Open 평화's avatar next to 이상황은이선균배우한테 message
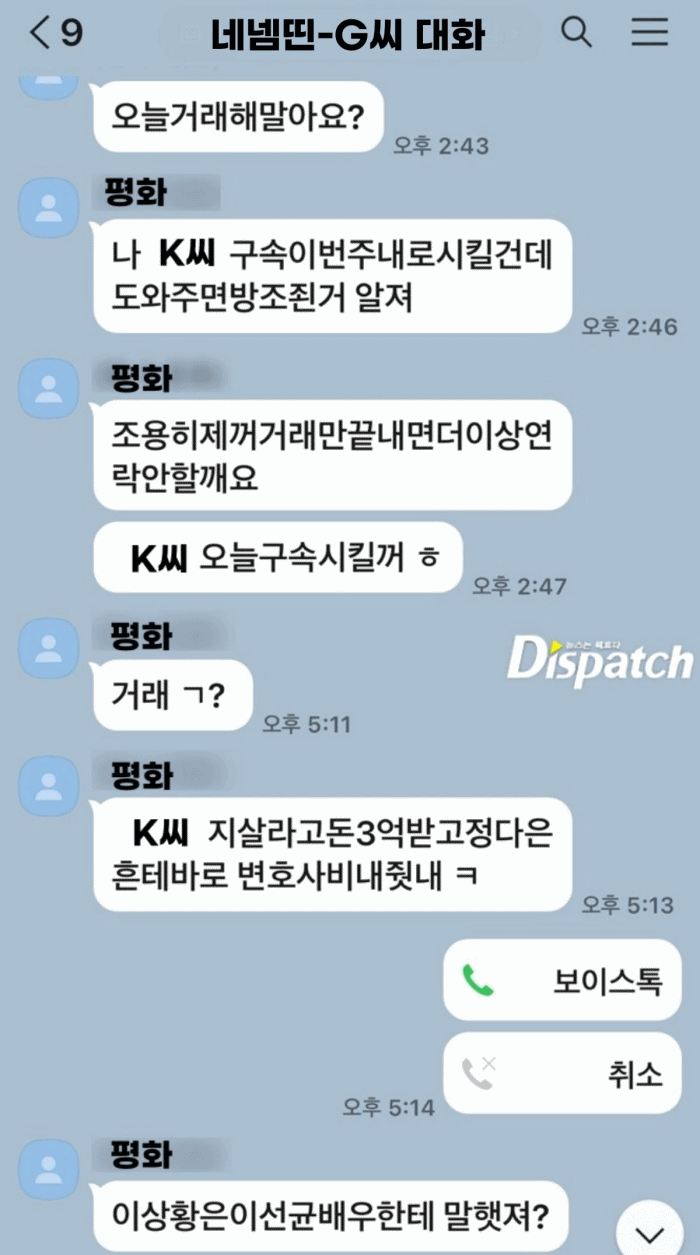 tap(48, 1169)
